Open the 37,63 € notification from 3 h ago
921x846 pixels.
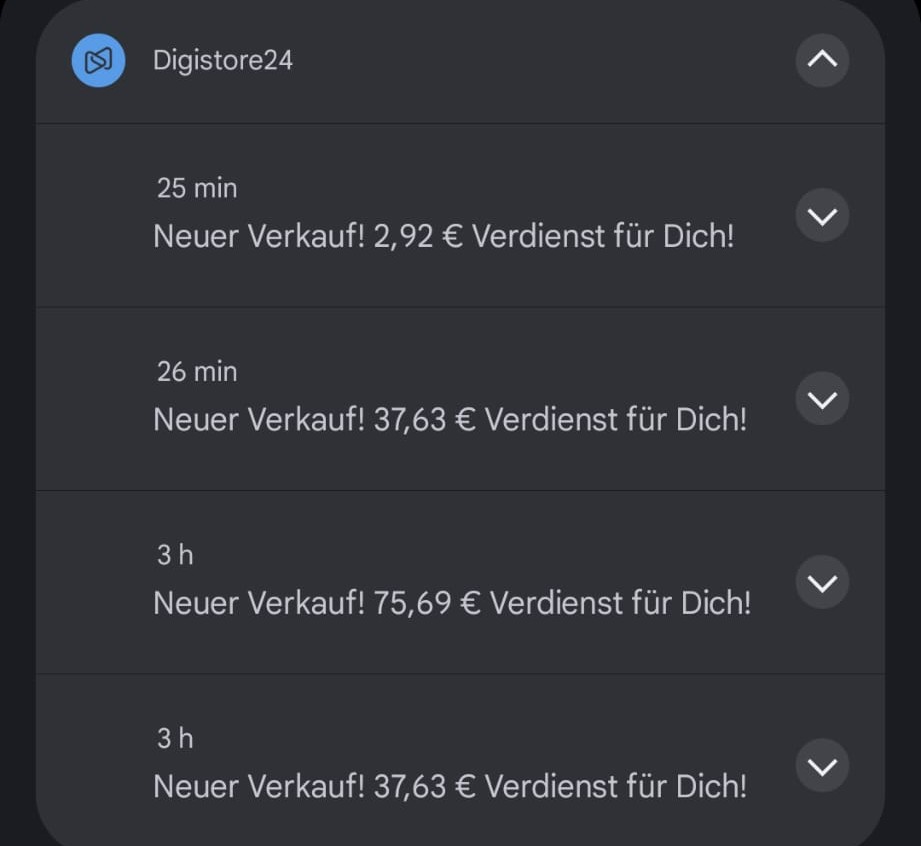click(x=449, y=786)
